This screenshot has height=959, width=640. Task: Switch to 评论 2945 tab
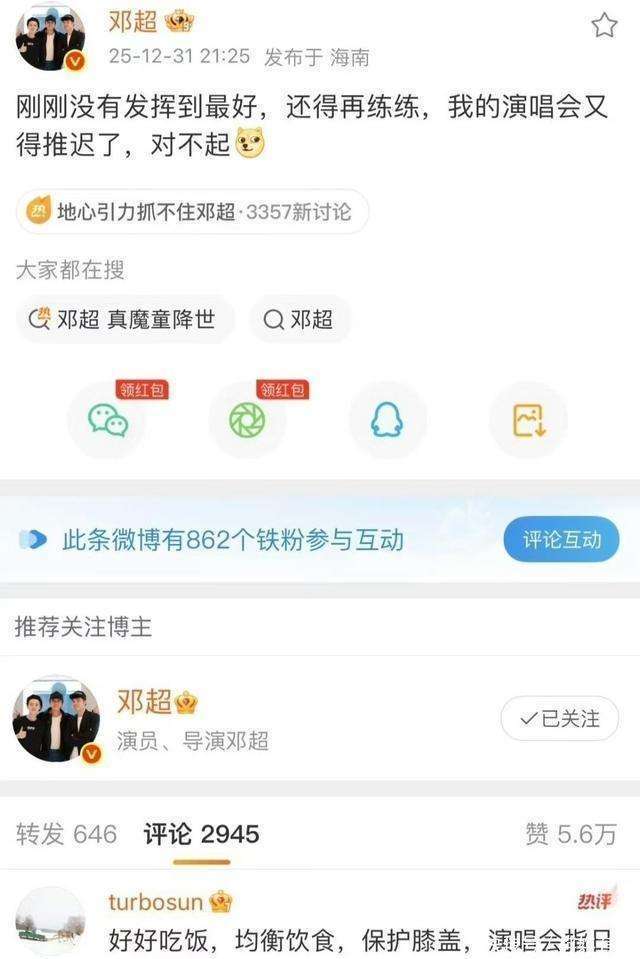coord(201,834)
